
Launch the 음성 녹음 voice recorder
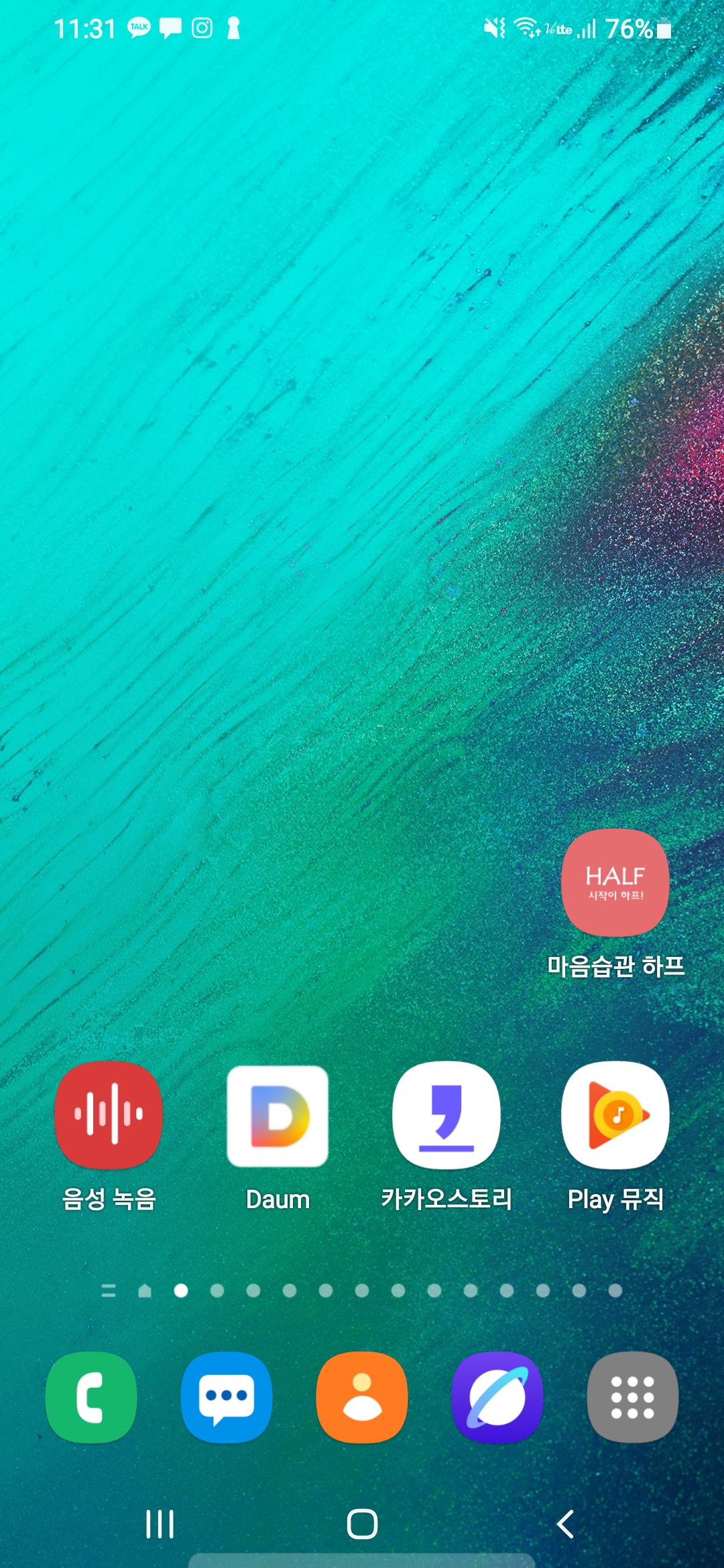109,1115
